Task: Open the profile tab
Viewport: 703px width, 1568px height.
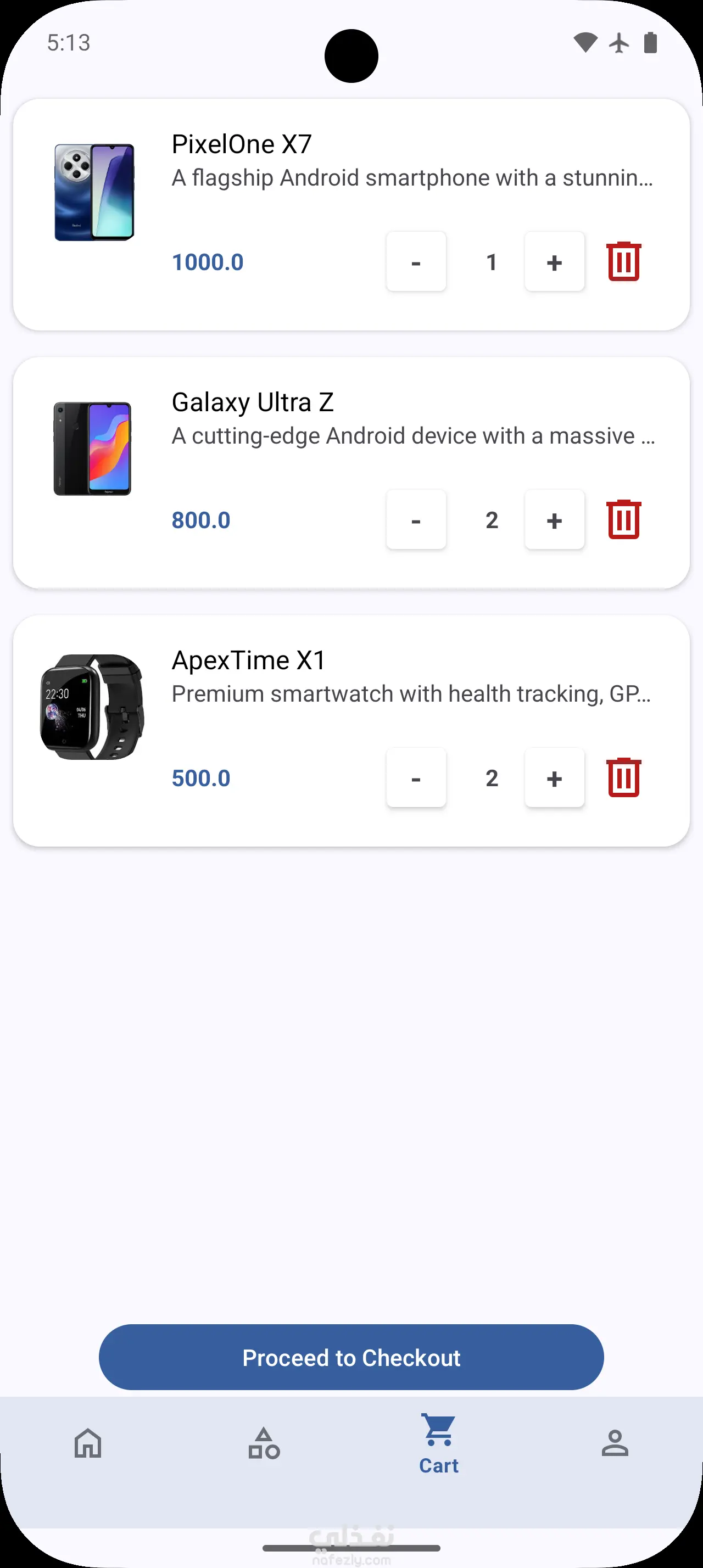Action: 615,1443
